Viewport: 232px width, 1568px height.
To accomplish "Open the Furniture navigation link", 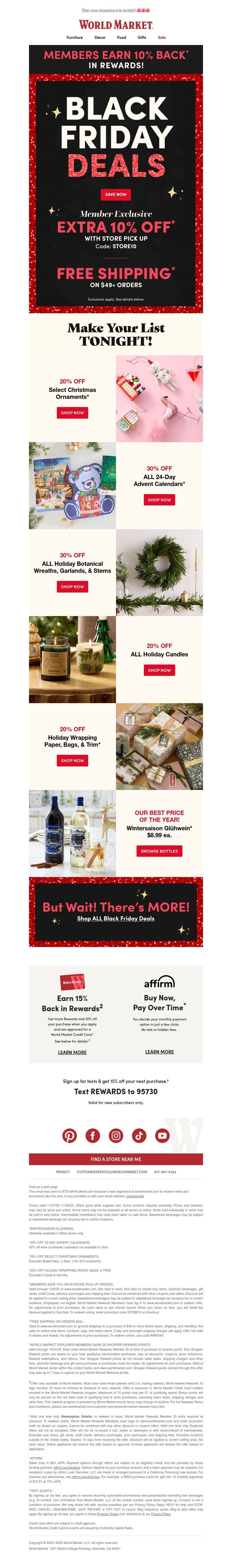I will click(75, 37).
